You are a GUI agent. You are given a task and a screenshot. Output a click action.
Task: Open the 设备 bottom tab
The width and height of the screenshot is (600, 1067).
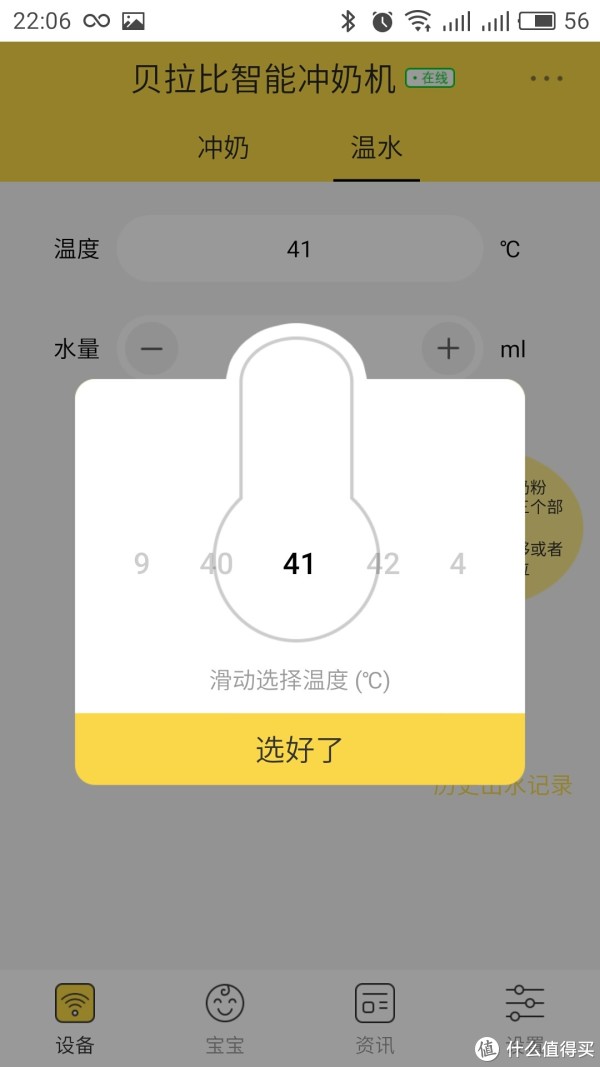coord(75,1018)
